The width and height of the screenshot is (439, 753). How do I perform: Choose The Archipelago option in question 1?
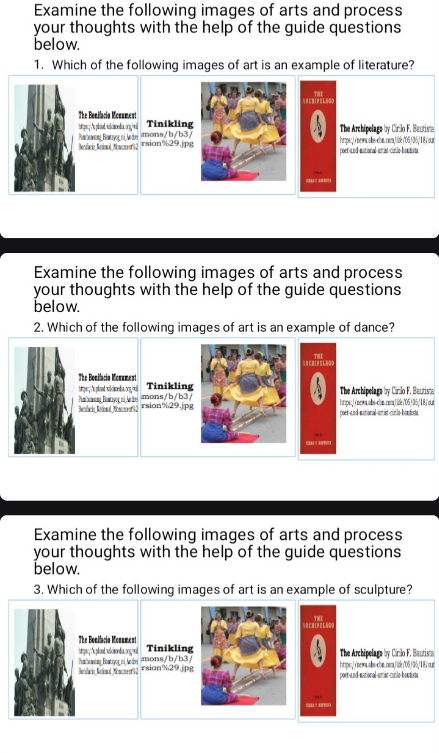pos(366,136)
